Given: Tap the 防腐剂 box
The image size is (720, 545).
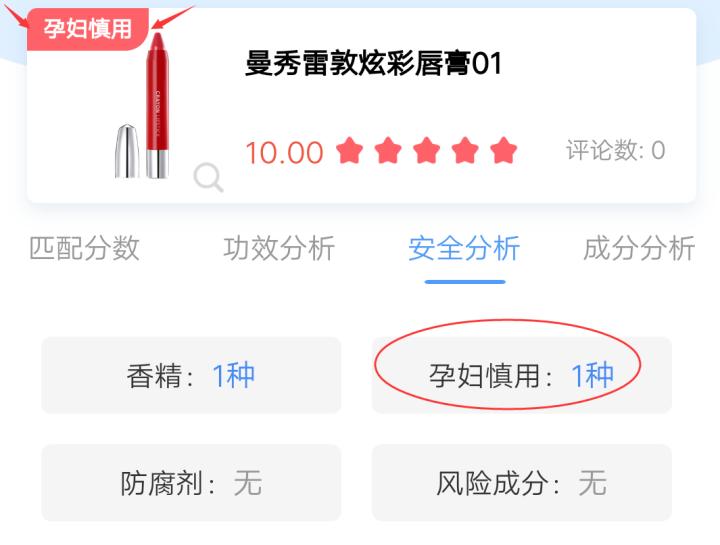Looking at the screenshot, I should tap(191, 483).
